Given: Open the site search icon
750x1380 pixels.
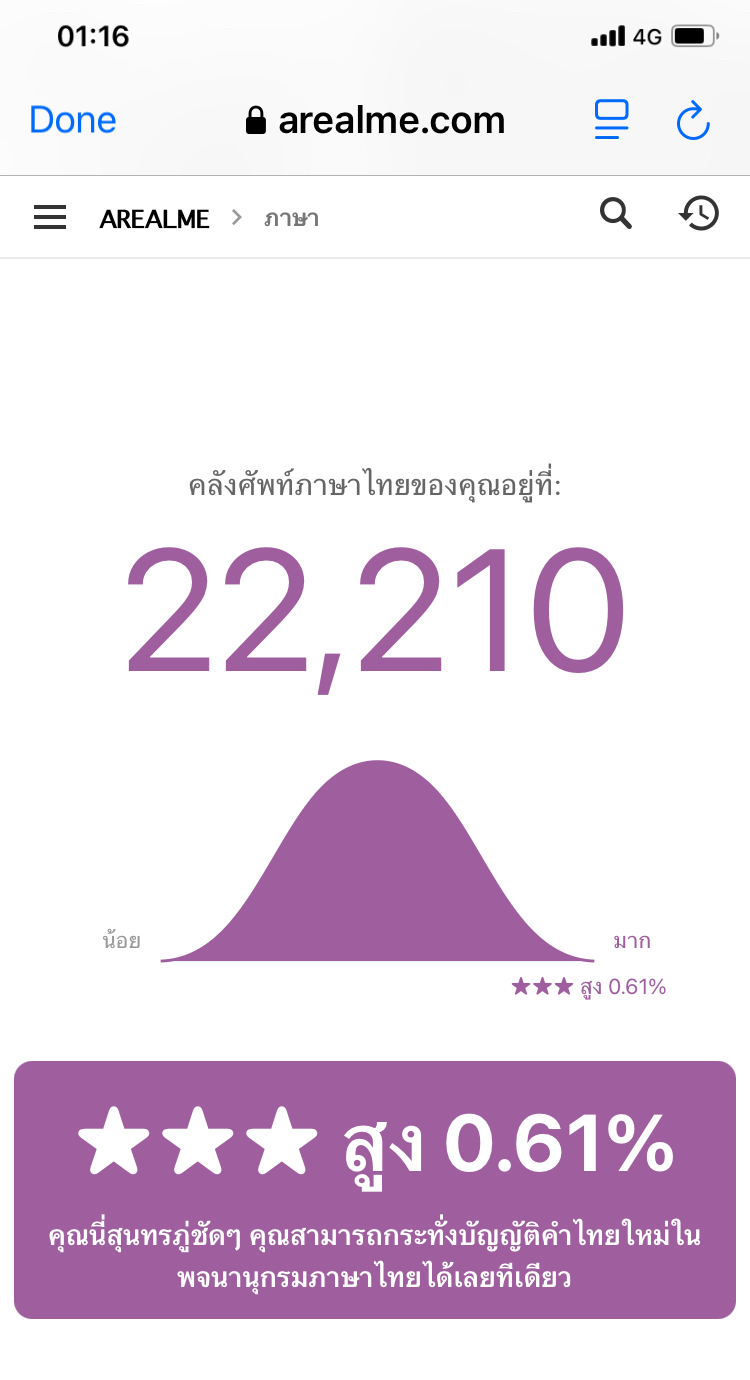Looking at the screenshot, I should [615, 214].
